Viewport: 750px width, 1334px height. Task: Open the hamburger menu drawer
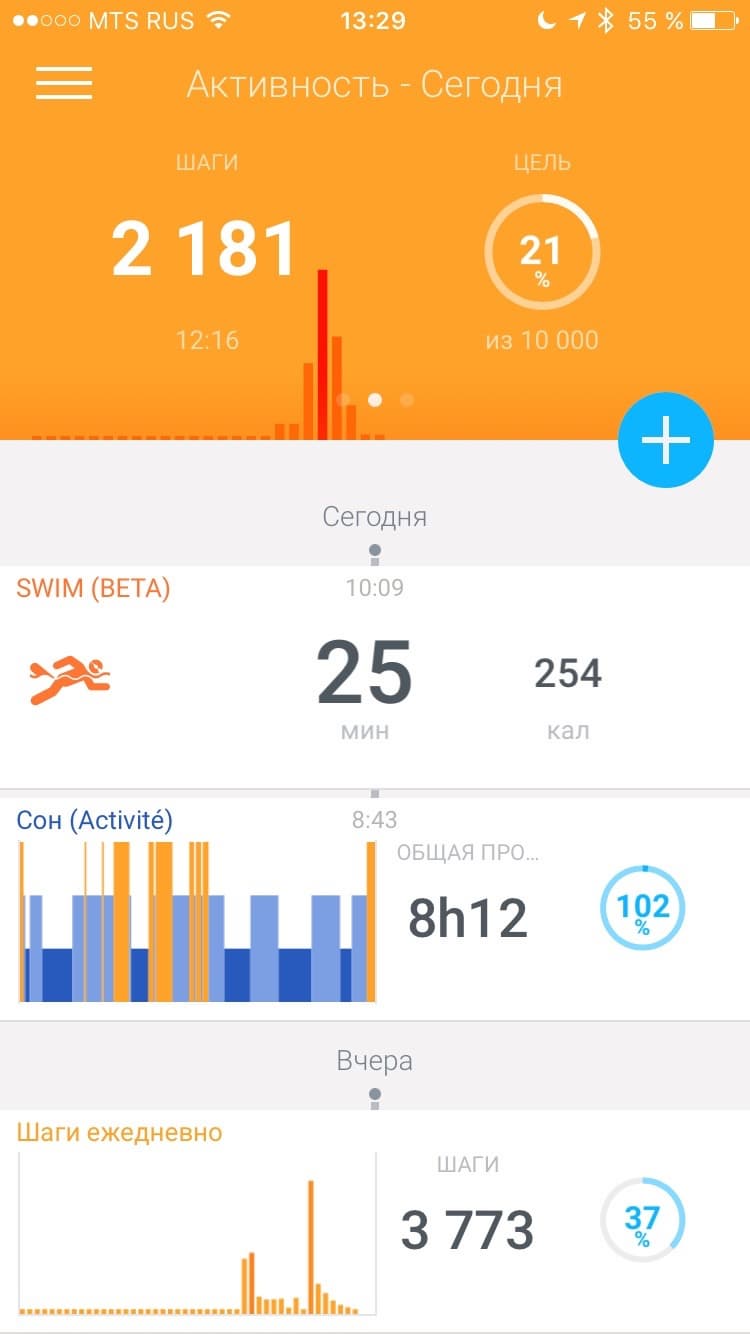tap(64, 83)
